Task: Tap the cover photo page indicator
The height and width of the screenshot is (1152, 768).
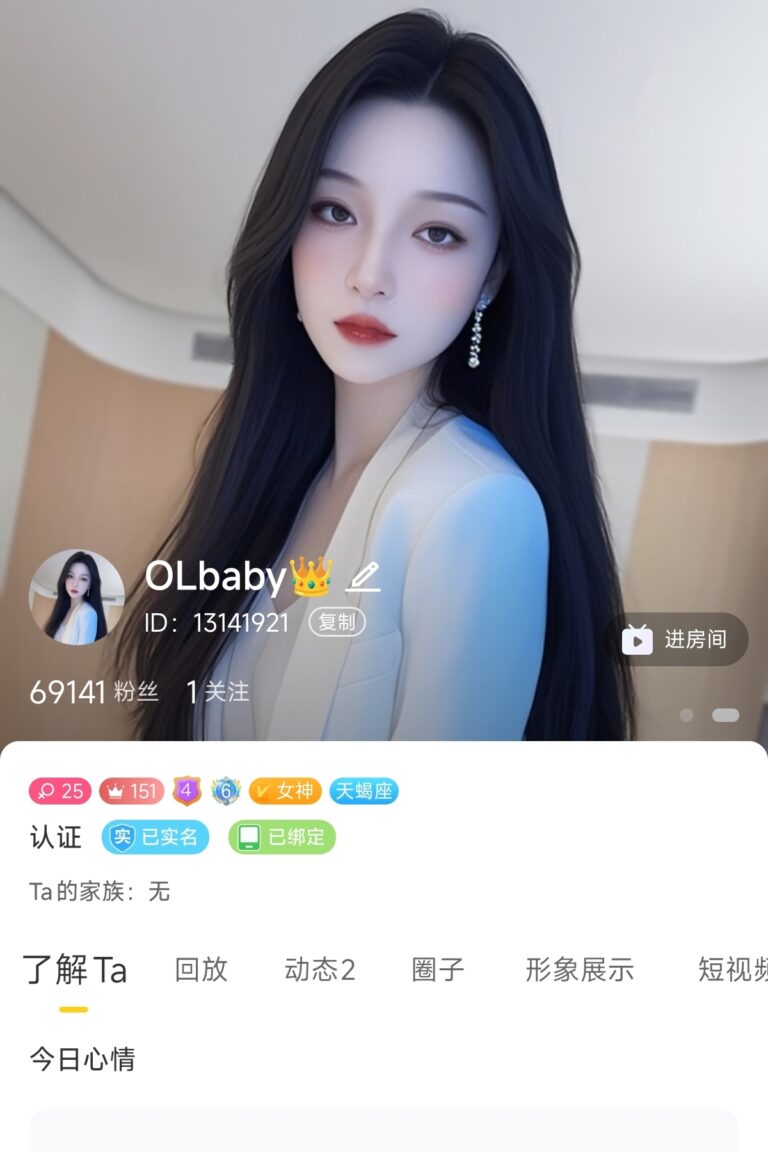Action: (x=709, y=715)
